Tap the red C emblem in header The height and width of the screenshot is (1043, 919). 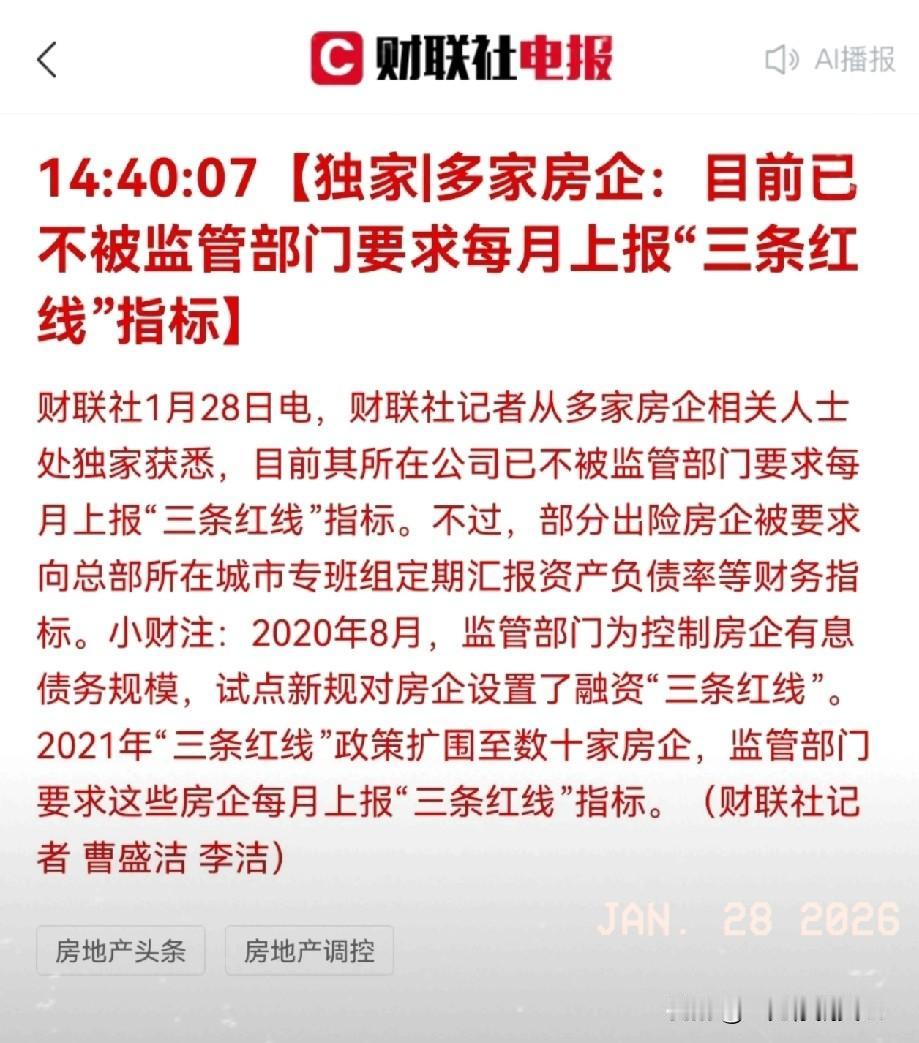pyautogui.click(x=336, y=57)
